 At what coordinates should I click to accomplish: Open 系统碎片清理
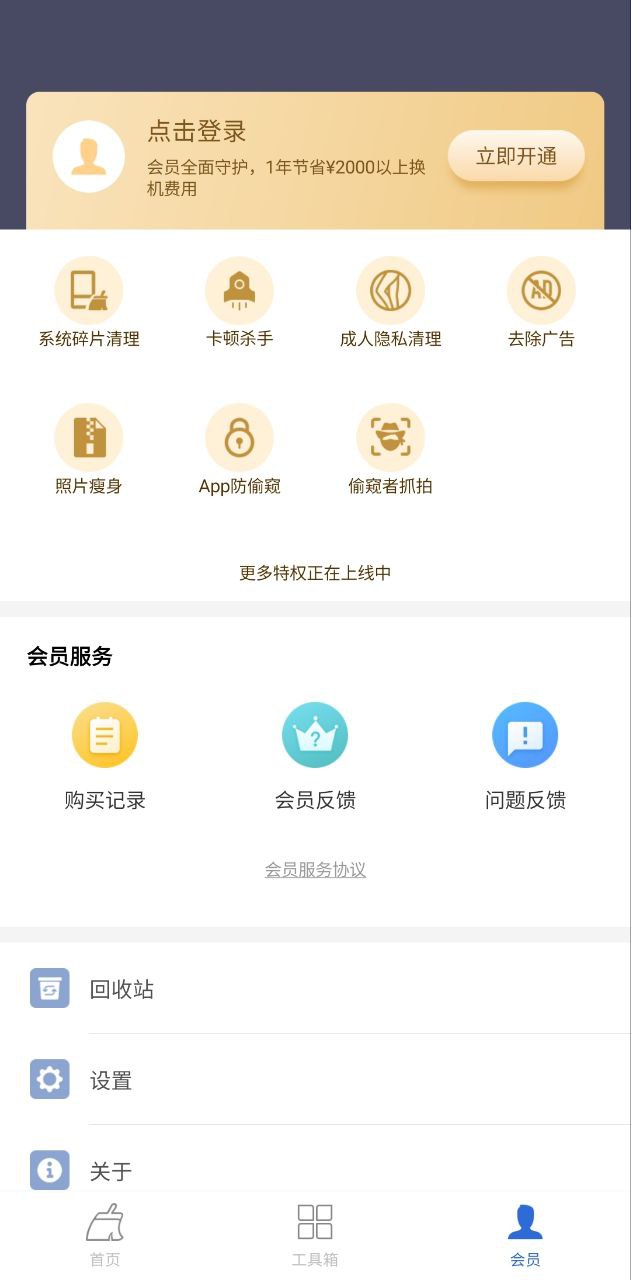click(89, 303)
